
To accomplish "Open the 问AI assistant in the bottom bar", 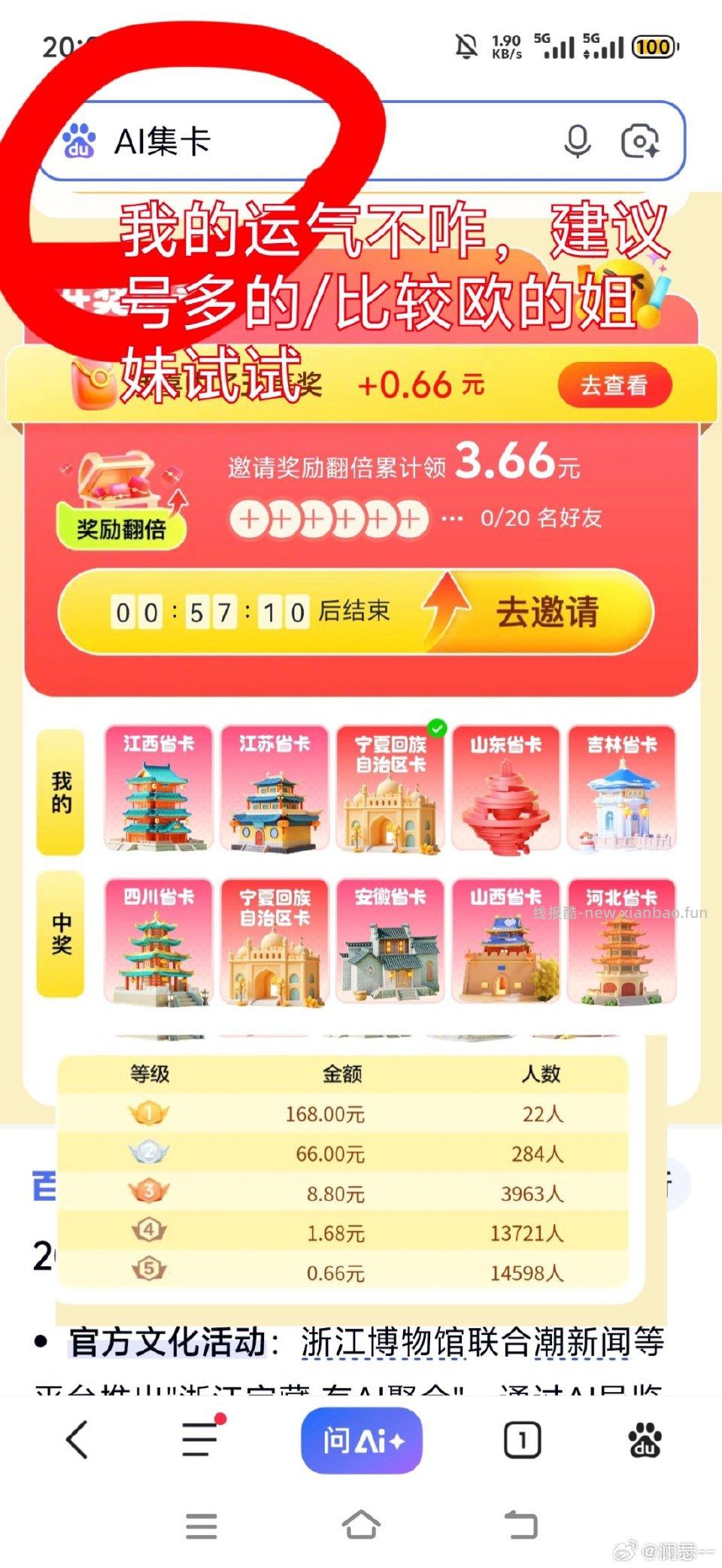I will point(361,1438).
